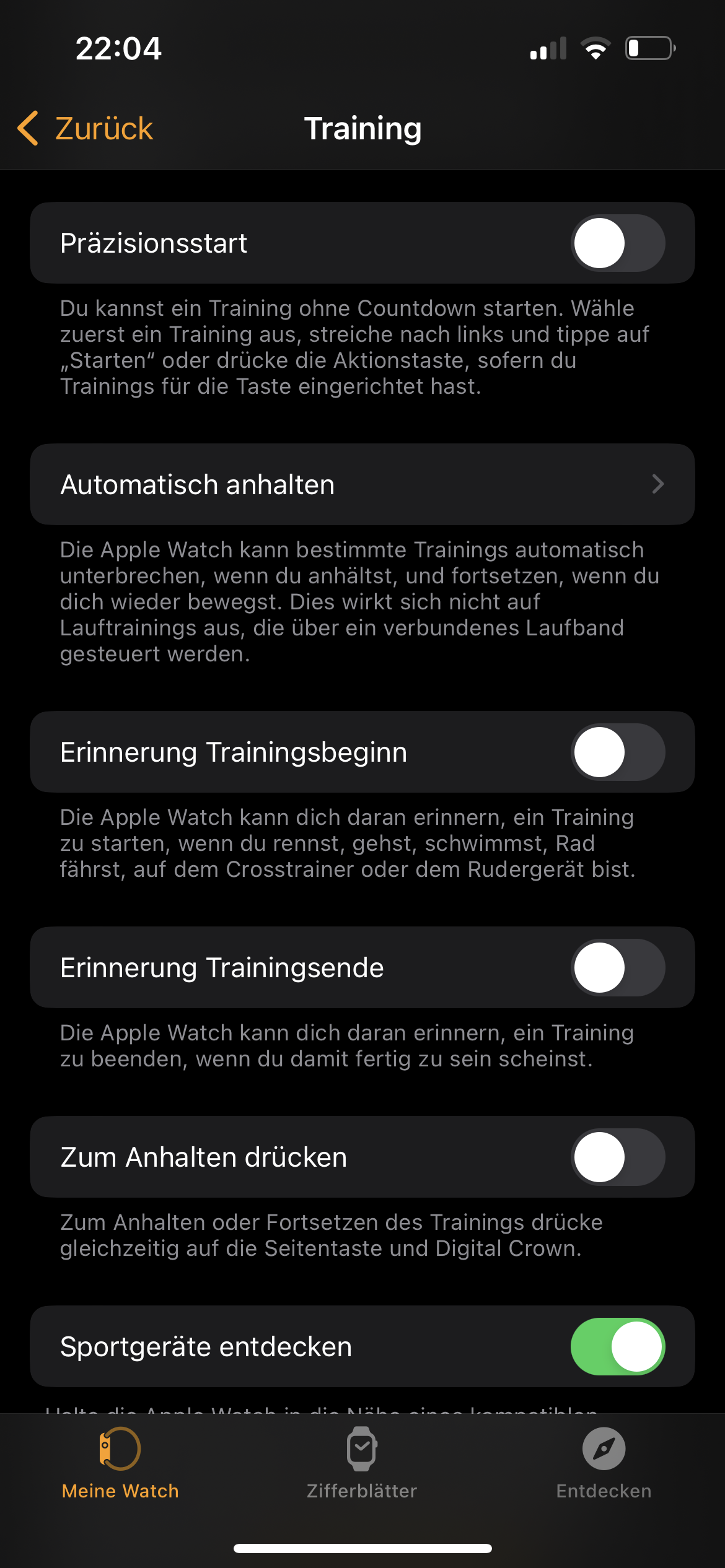Disable Sportgeräte entdecken
The height and width of the screenshot is (1568, 725).
point(618,1346)
